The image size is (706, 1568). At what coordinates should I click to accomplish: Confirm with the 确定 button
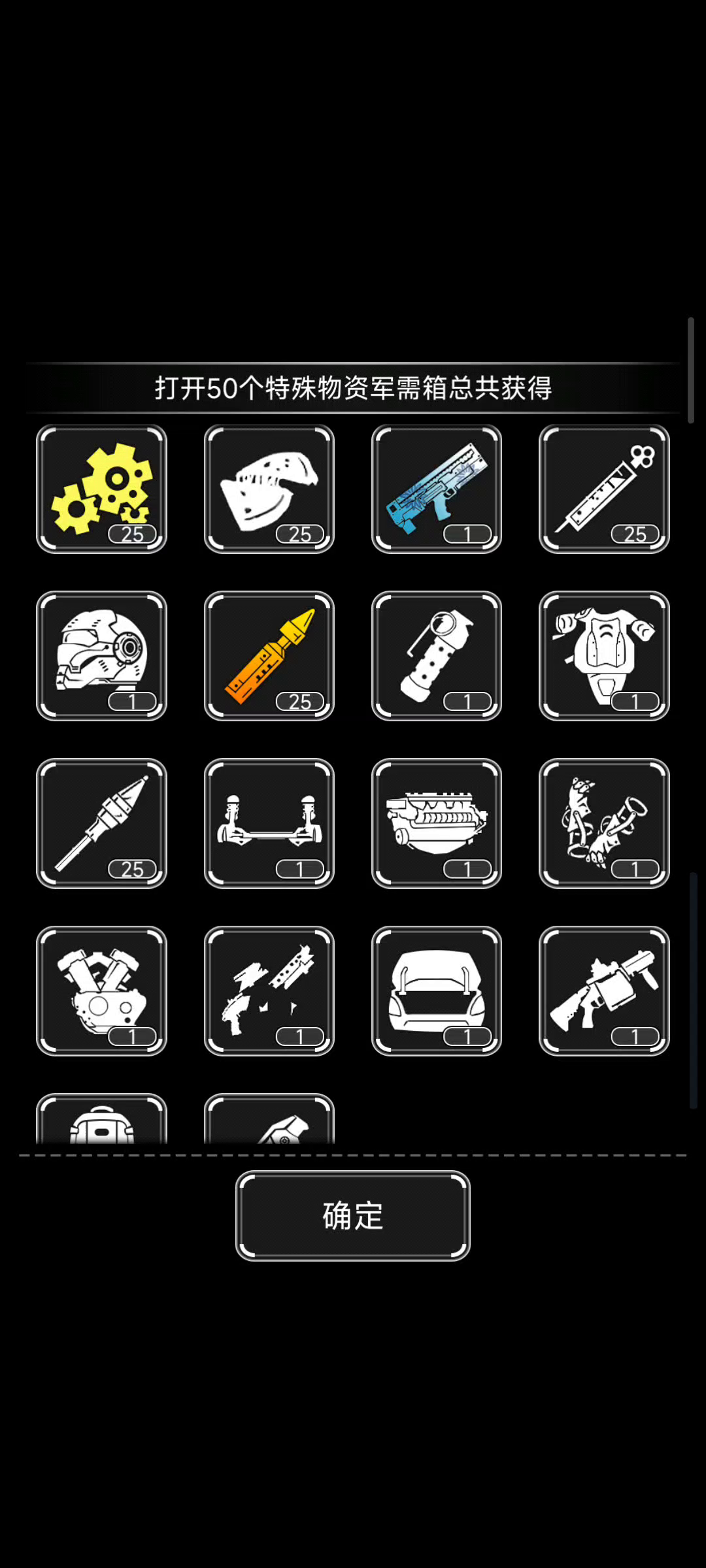pyautogui.click(x=352, y=1215)
